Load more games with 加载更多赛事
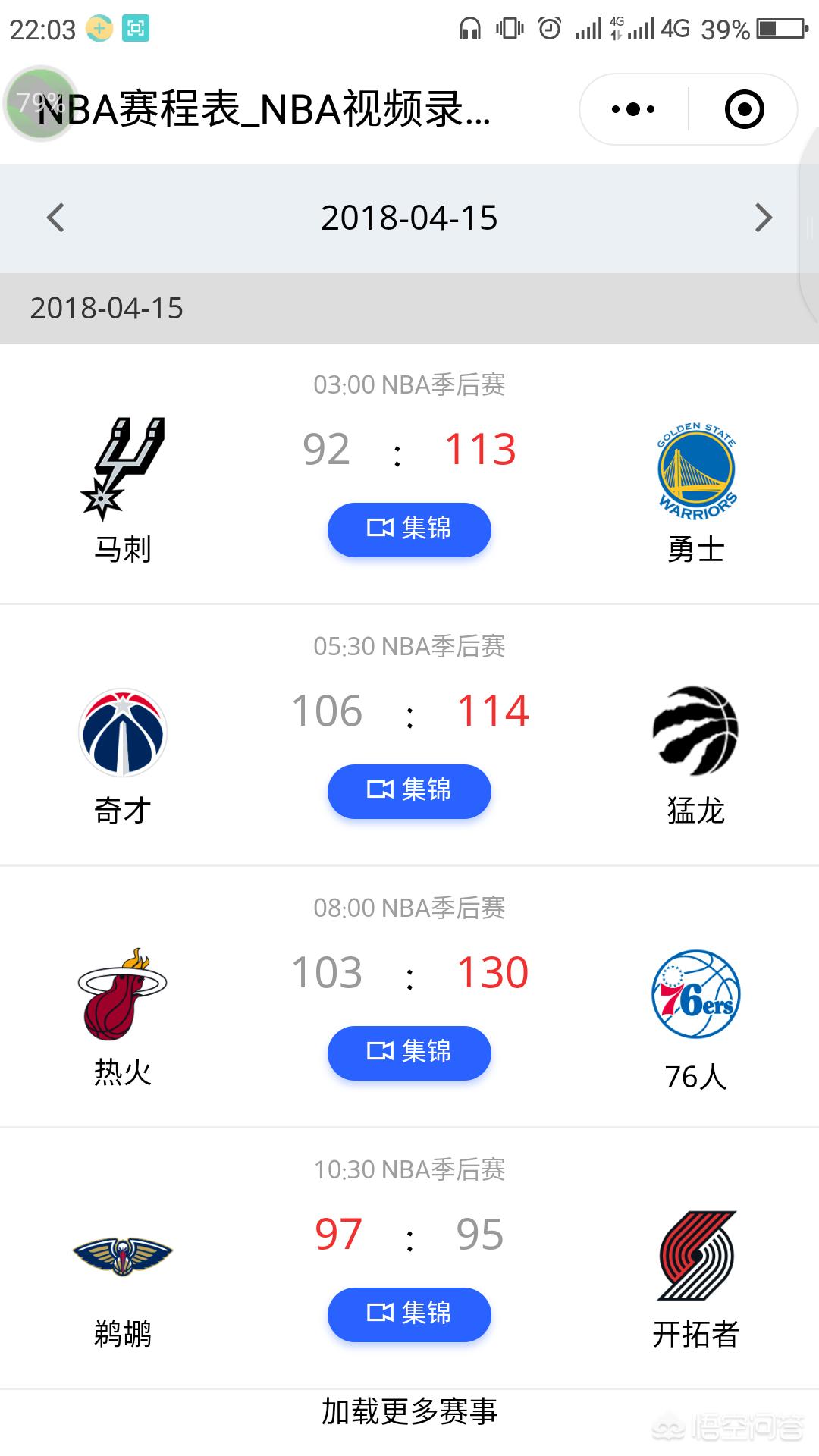This screenshot has height=1456, width=819. pos(409,1411)
